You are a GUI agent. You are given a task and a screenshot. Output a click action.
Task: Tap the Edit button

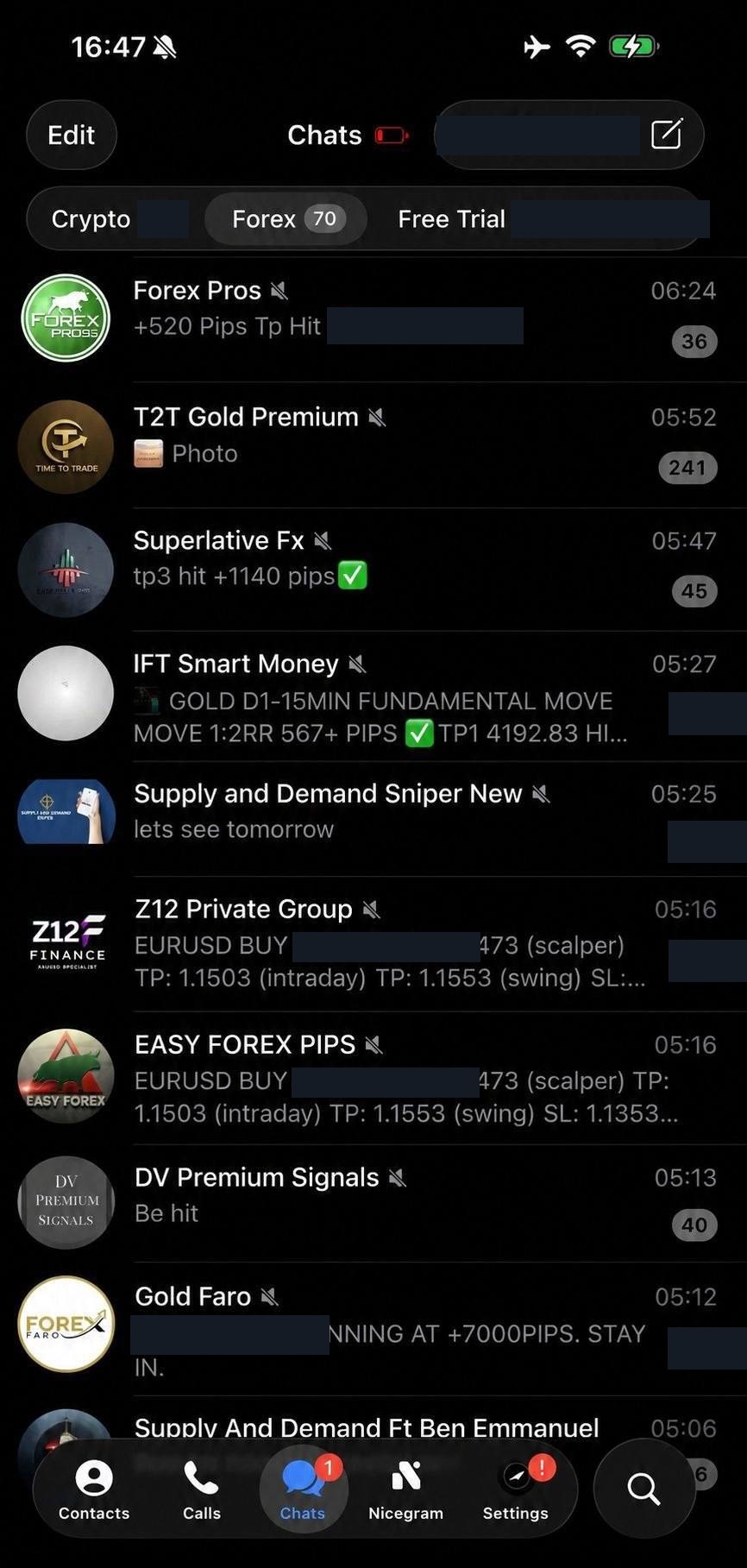point(72,135)
